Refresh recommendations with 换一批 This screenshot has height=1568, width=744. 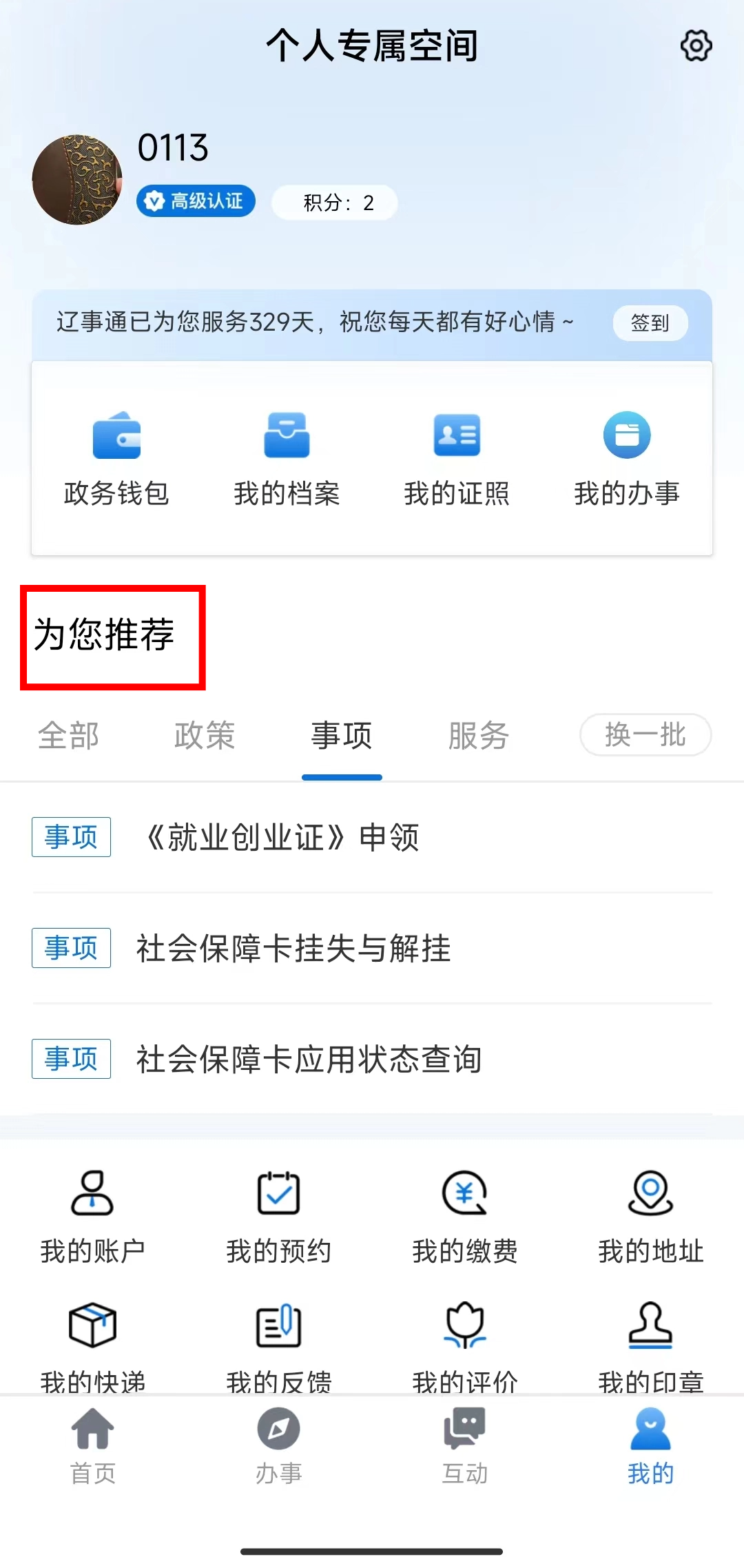pyautogui.click(x=645, y=734)
